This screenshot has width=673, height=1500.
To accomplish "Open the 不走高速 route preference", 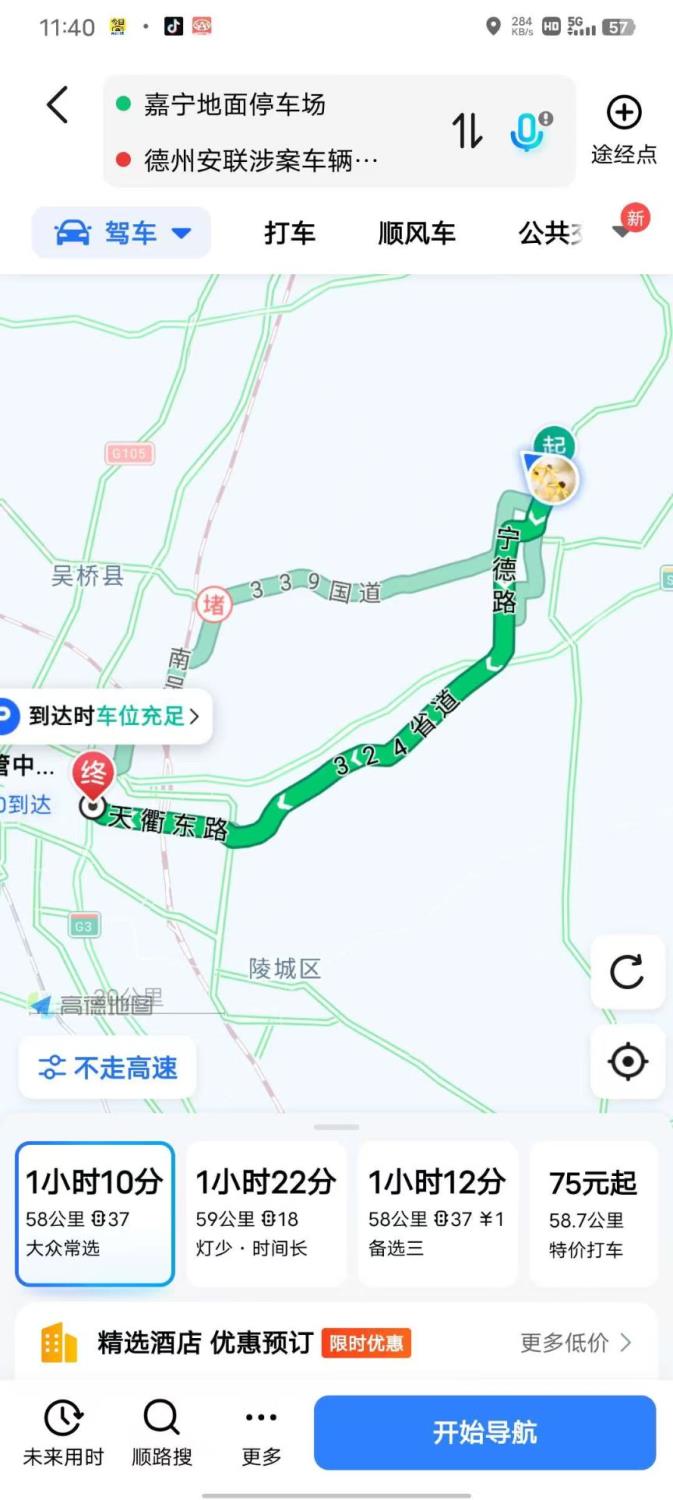I will 108,1068.
